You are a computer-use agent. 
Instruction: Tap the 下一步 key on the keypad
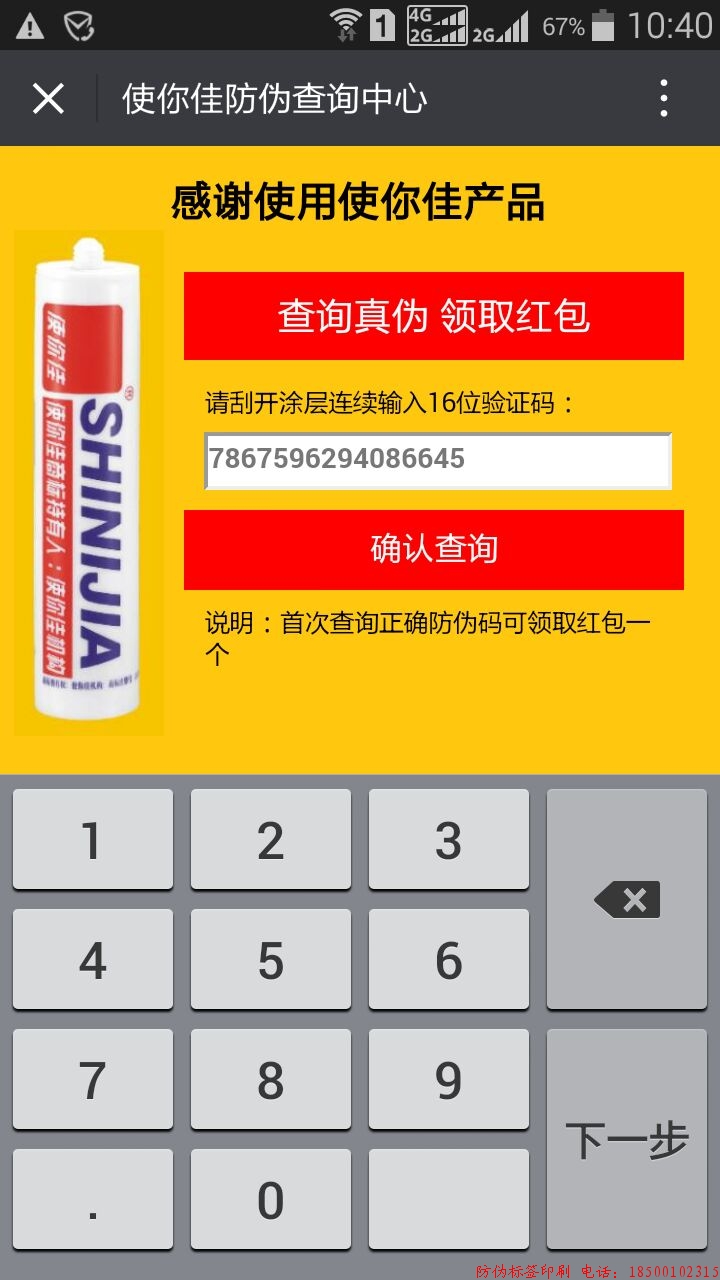pos(627,1139)
